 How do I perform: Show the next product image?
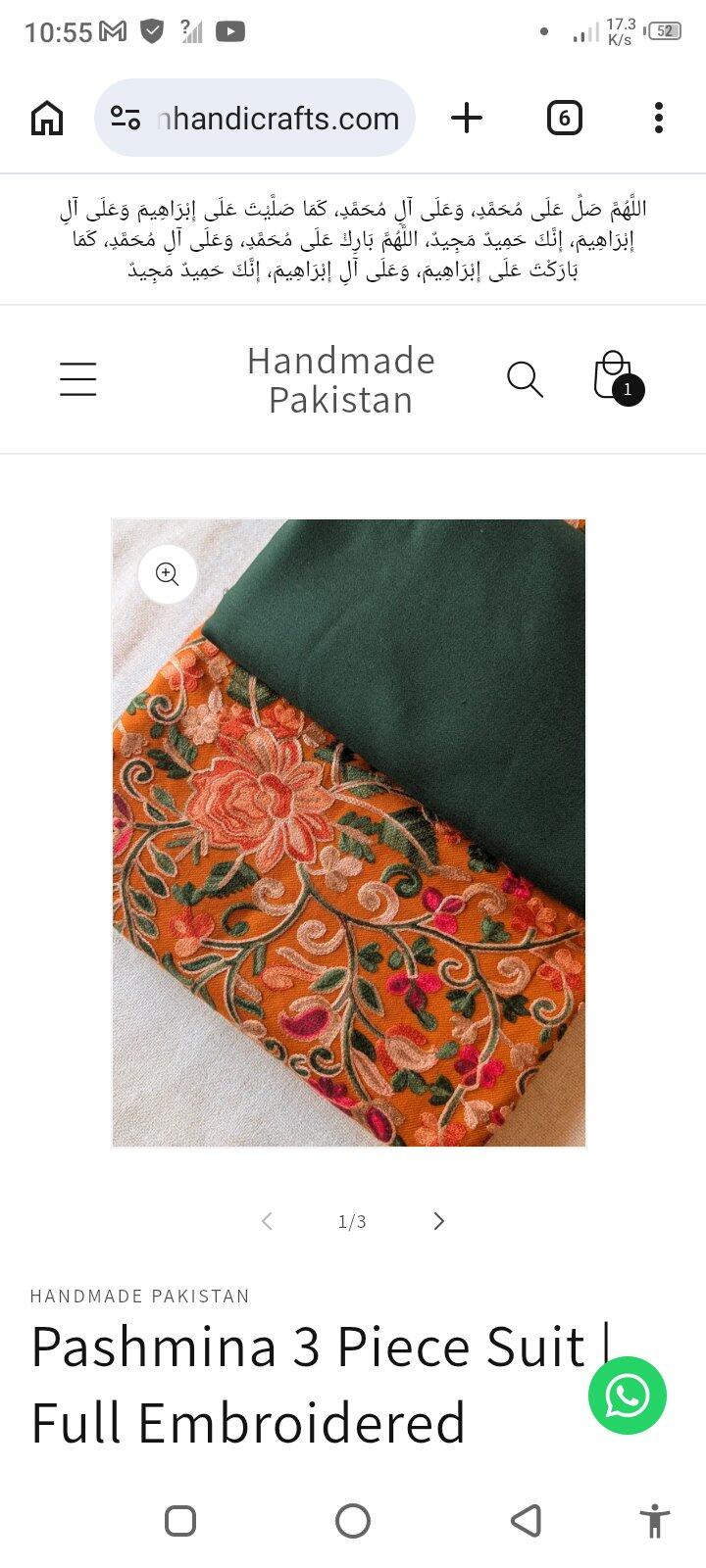438,1221
